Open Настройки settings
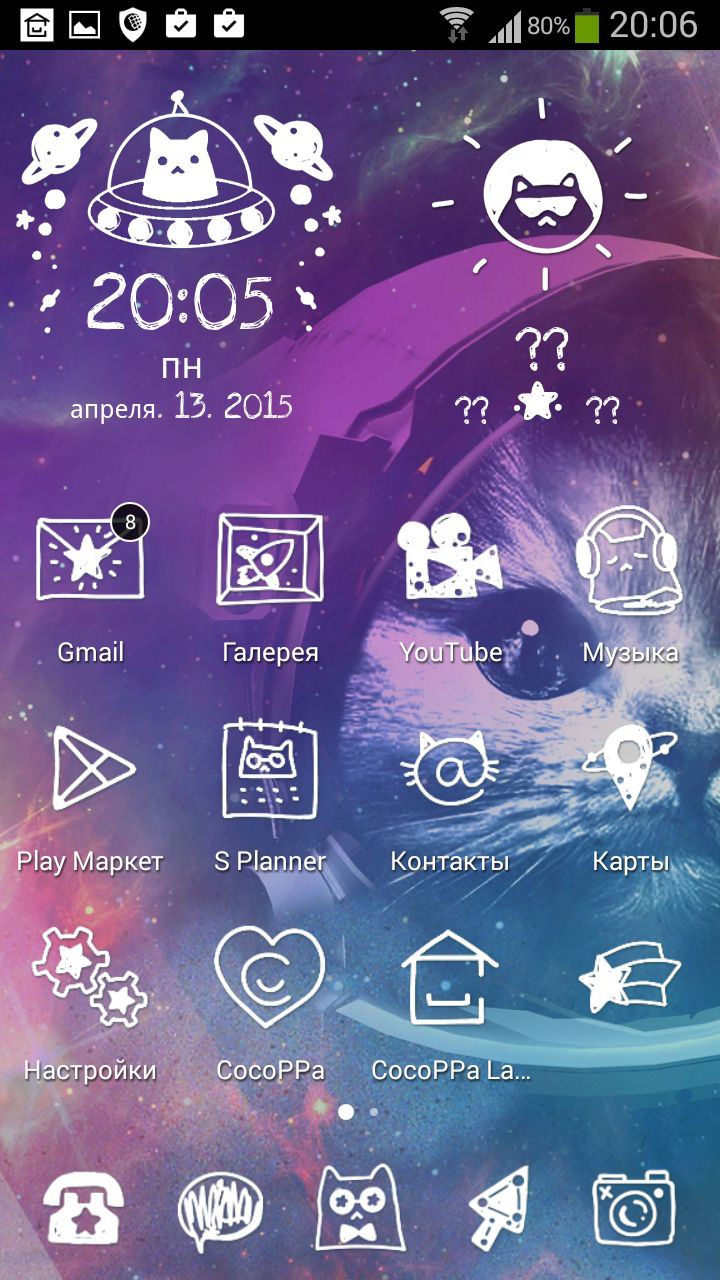Image resolution: width=720 pixels, height=1280 pixels. click(x=90, y=980)
